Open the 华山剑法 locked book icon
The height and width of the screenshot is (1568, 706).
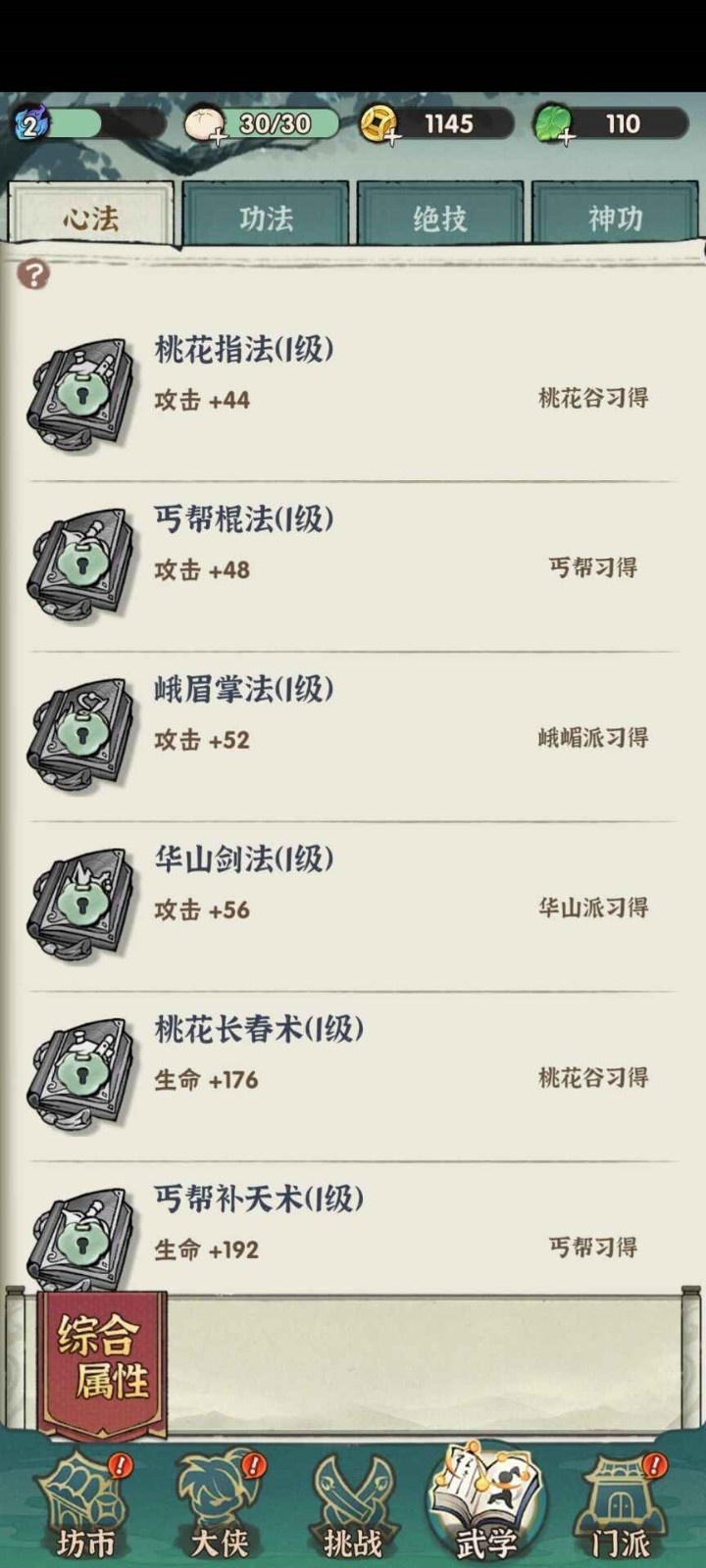tap(83, 900)
